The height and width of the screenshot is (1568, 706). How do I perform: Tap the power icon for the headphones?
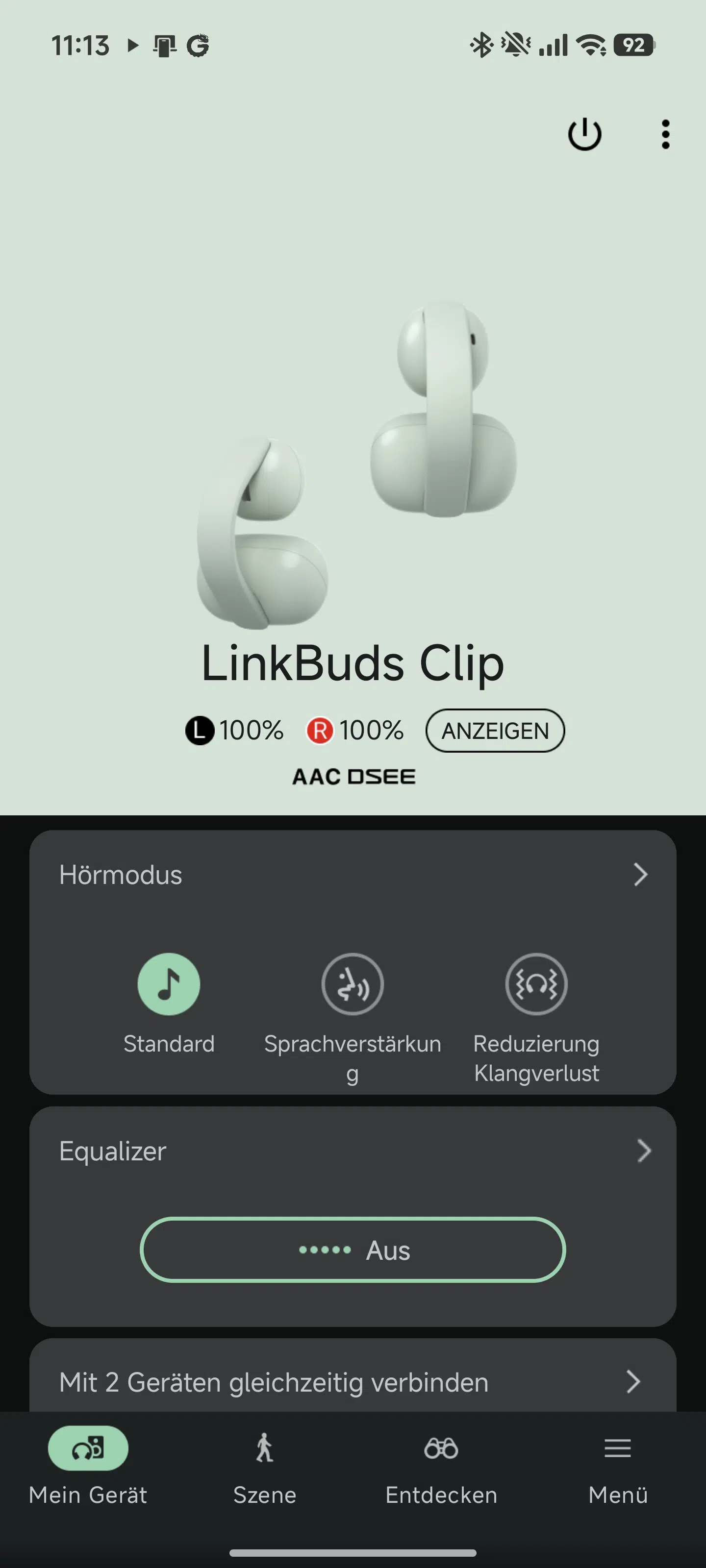click(x=584, y=134)
